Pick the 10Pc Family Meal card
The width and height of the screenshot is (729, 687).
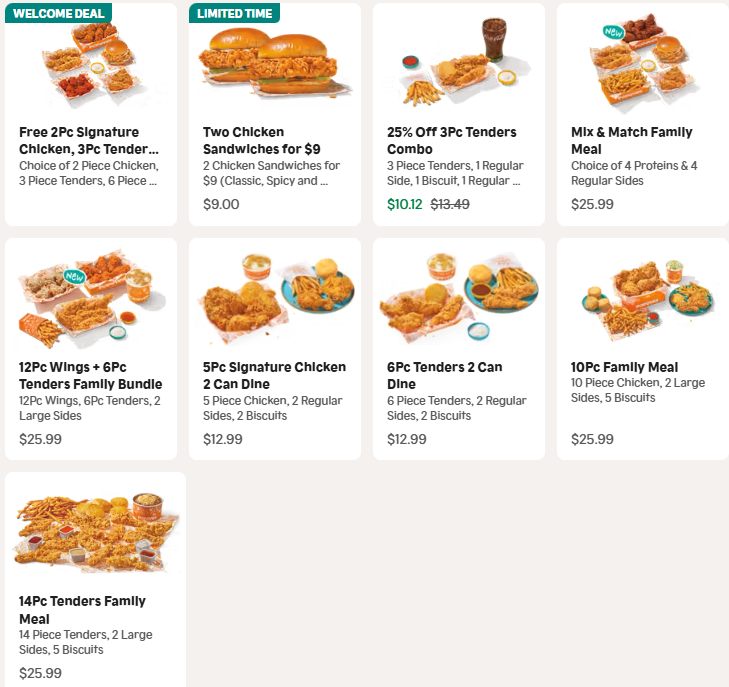coord(642,349)
